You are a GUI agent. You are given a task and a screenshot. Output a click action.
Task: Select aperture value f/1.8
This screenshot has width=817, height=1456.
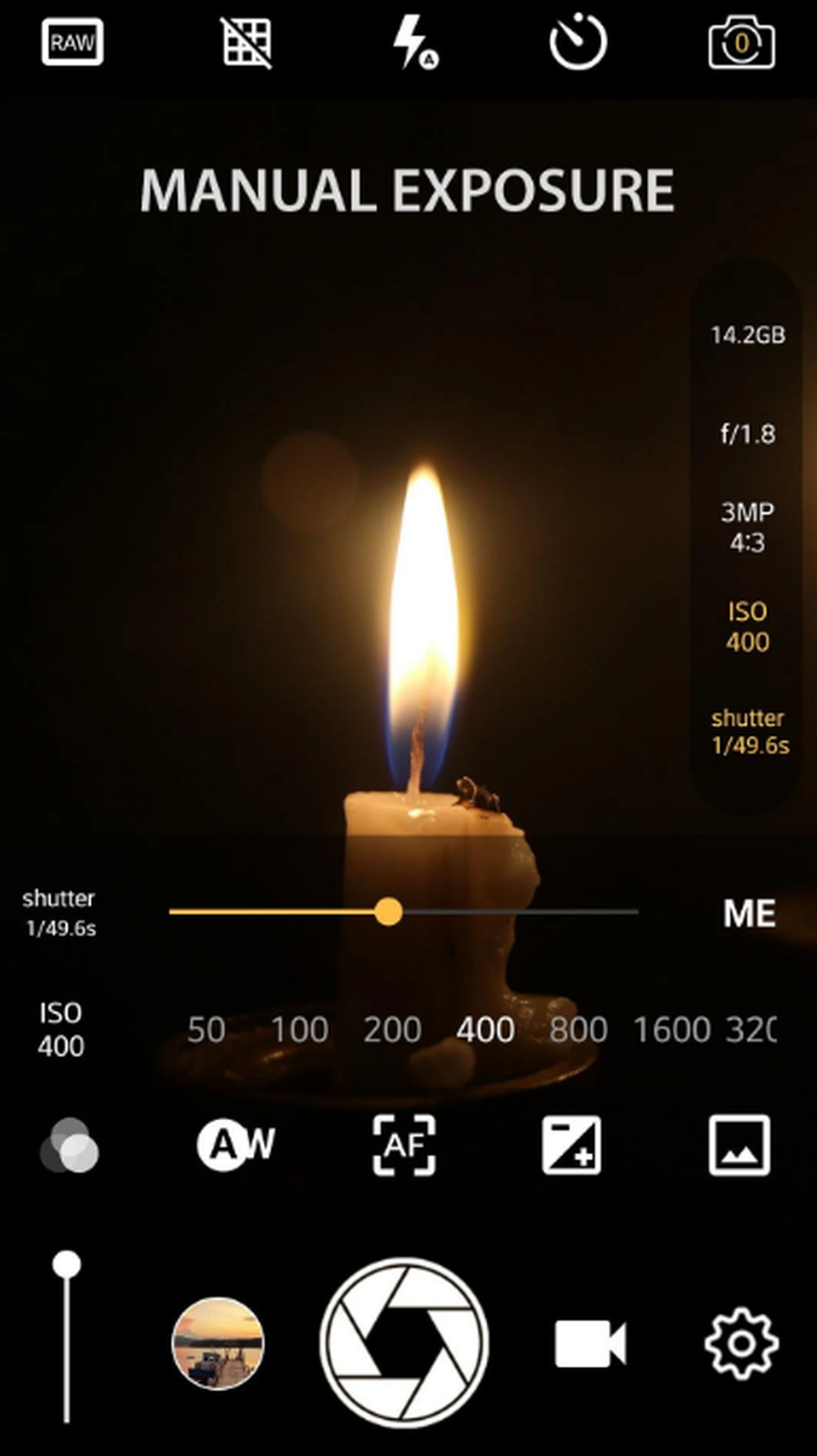pyautogui.click(x=748, y=434)
